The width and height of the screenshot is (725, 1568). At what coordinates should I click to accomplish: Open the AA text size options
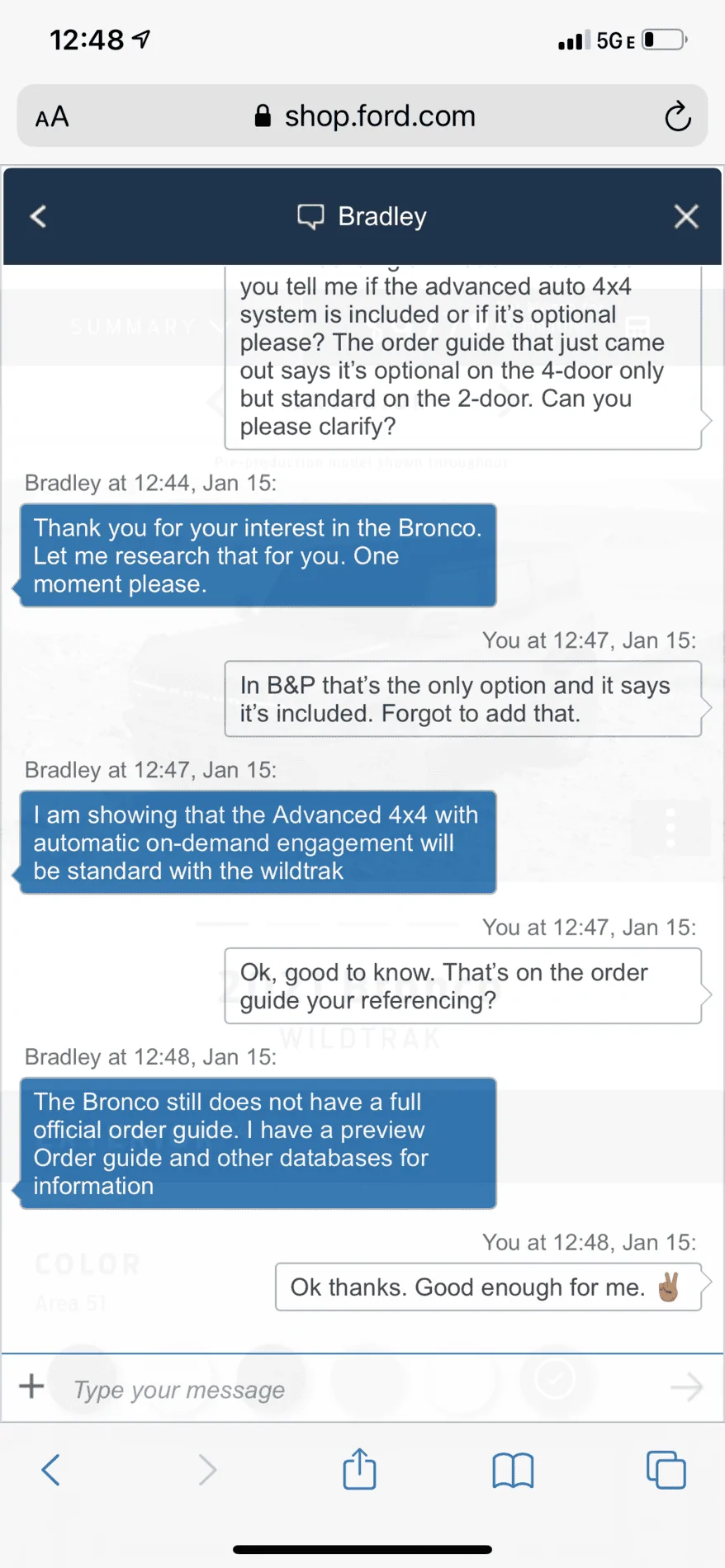click(x=52, y=117)
